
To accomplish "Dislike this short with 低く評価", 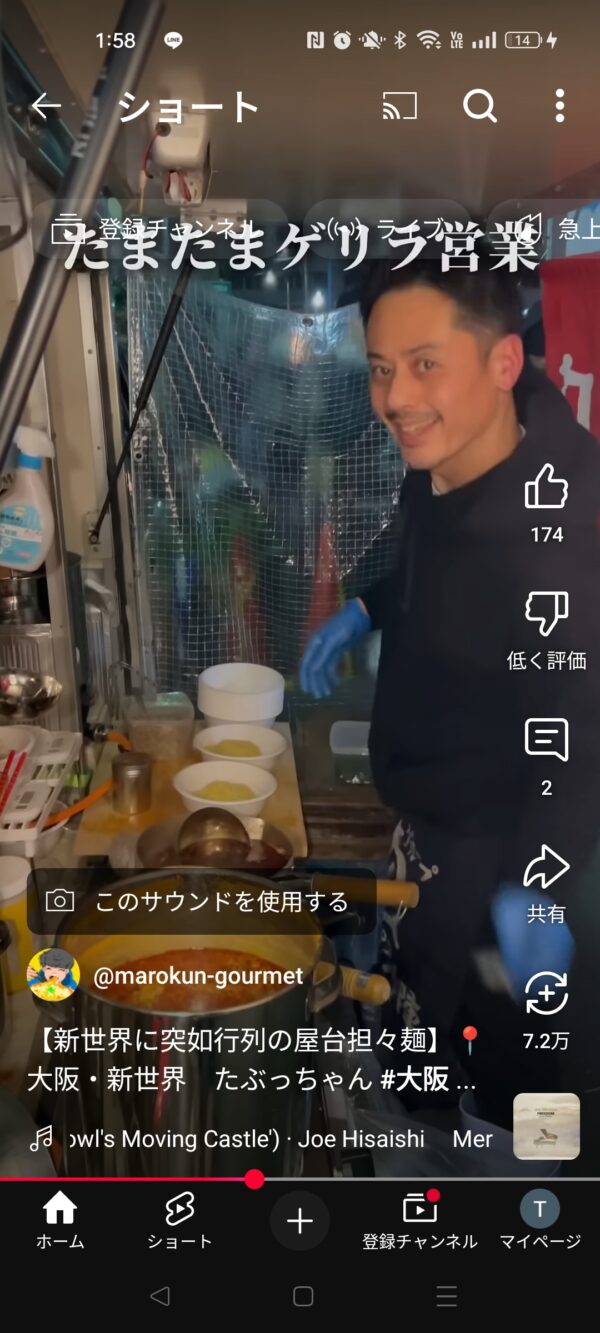I will pyautogui.click(x=546, y=615).
